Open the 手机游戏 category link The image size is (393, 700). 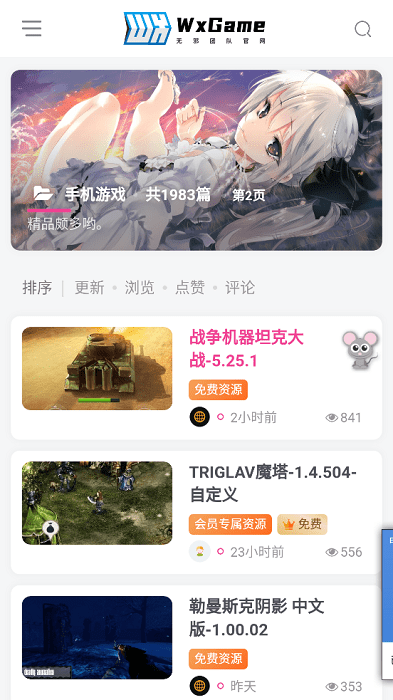(95, 195)
